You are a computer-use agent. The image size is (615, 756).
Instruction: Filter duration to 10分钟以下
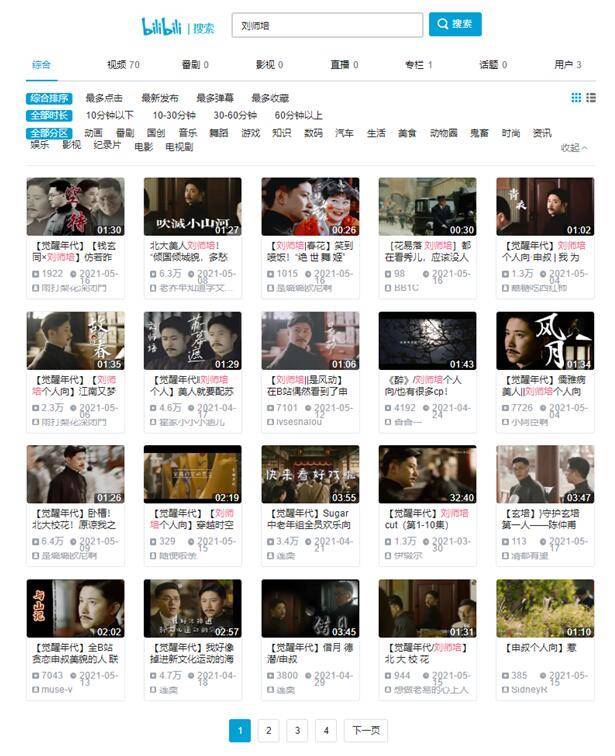[x=109, y=115]
